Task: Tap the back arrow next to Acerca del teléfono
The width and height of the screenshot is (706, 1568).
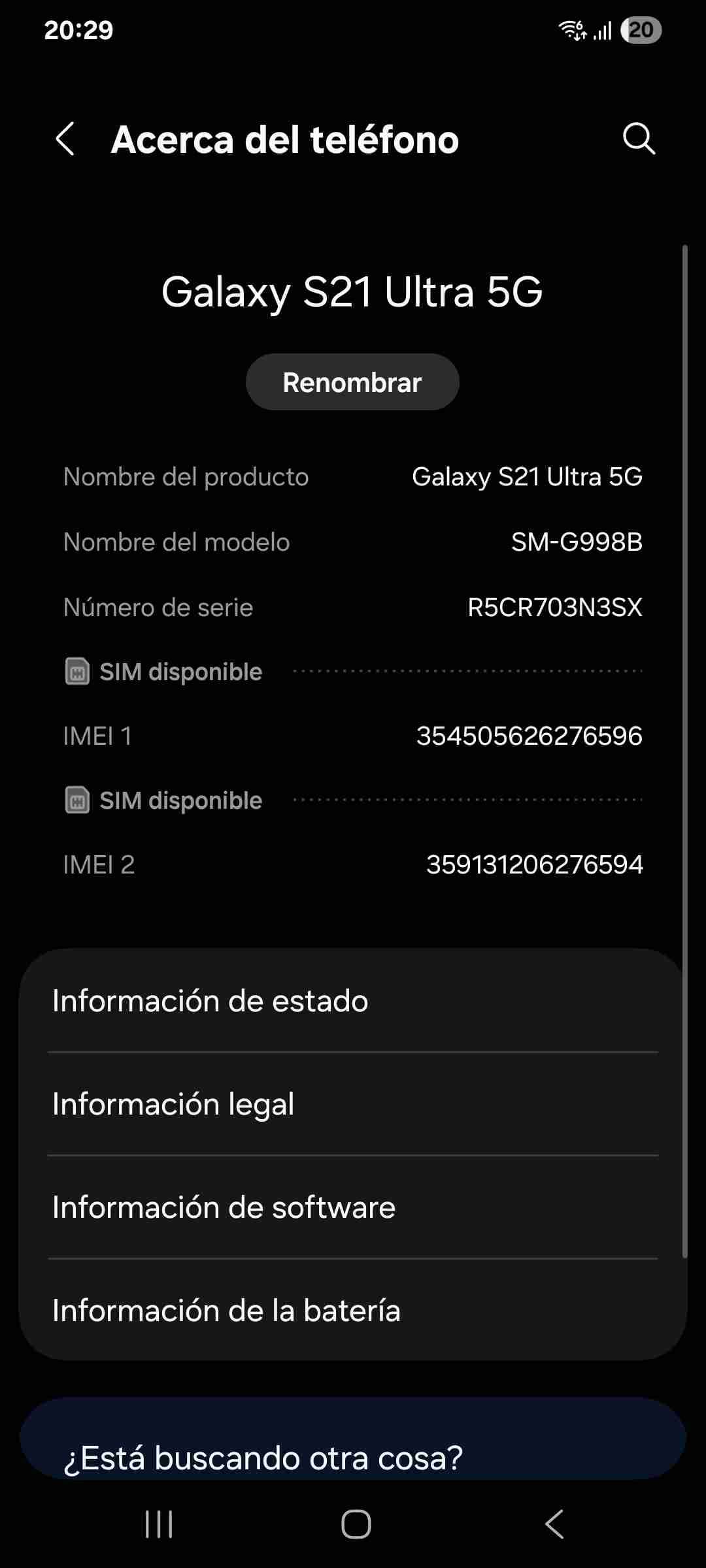Action: coord(65,139)
